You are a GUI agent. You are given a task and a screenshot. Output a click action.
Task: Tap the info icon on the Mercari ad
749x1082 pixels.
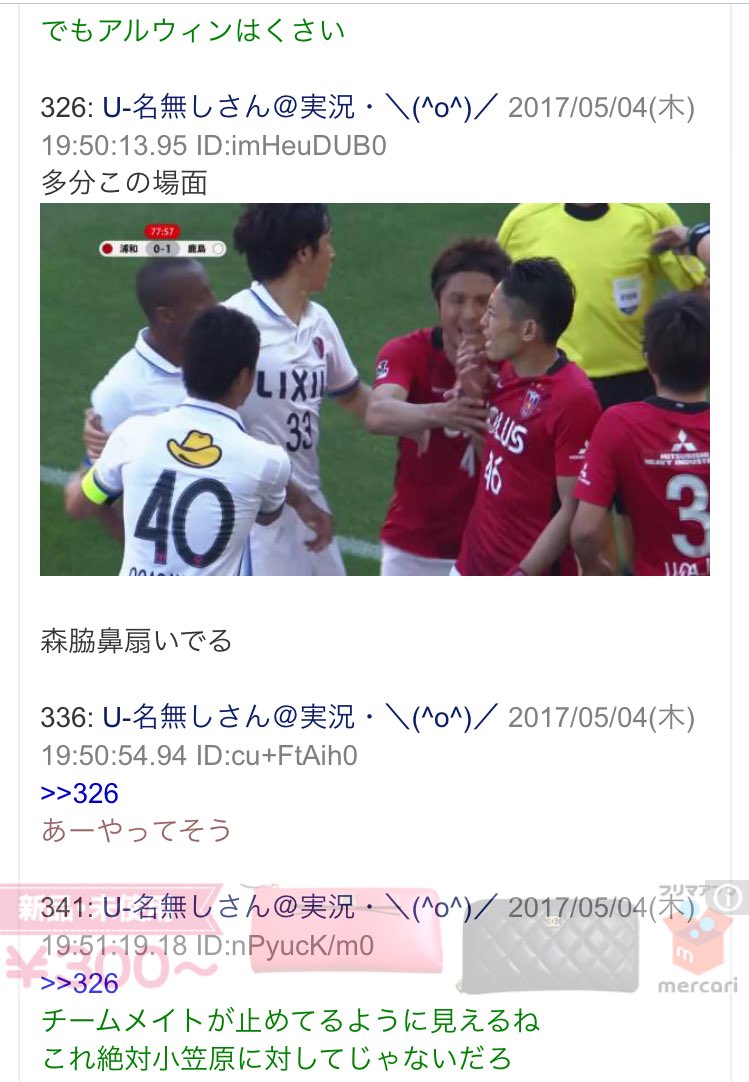click(732, 897)
